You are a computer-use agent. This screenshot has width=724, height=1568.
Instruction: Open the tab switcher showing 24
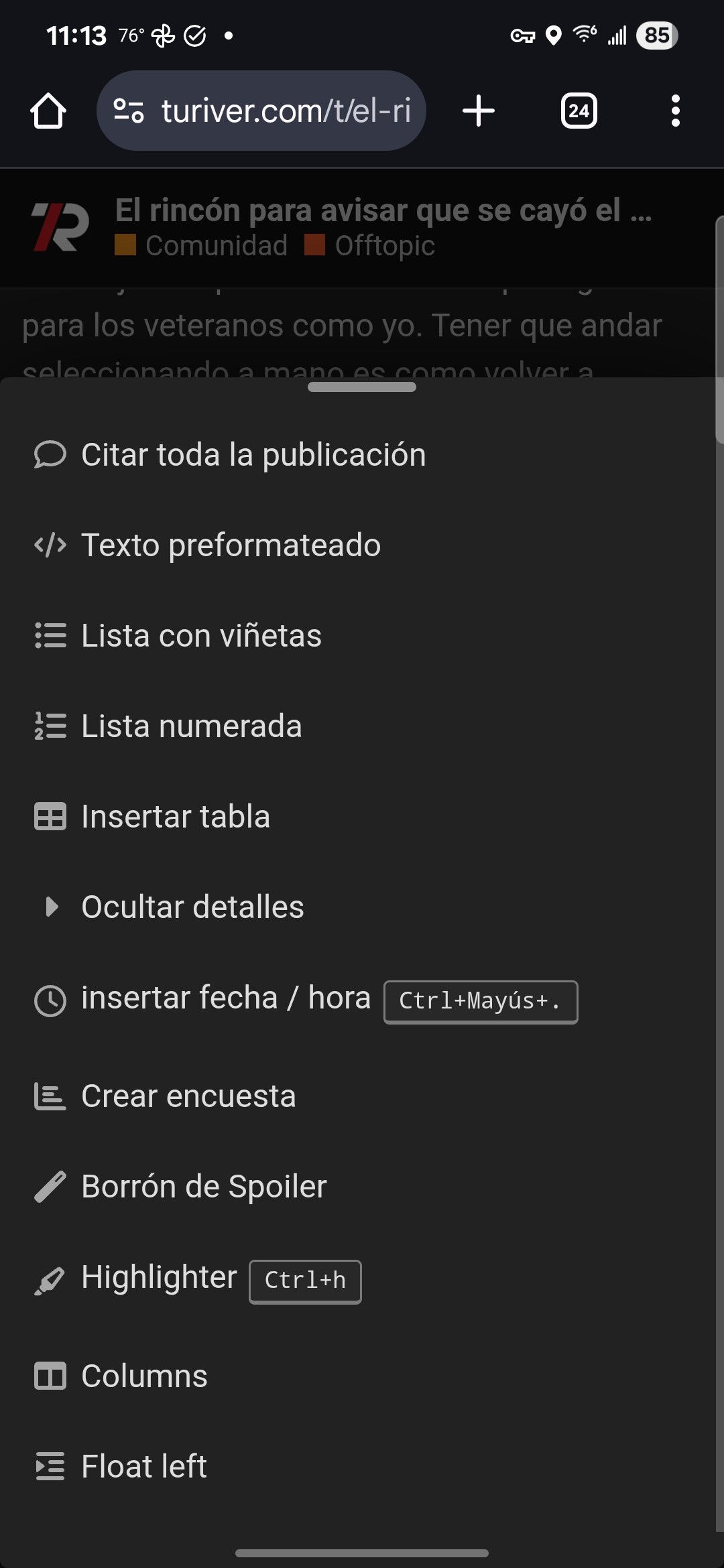click(579, 111)
